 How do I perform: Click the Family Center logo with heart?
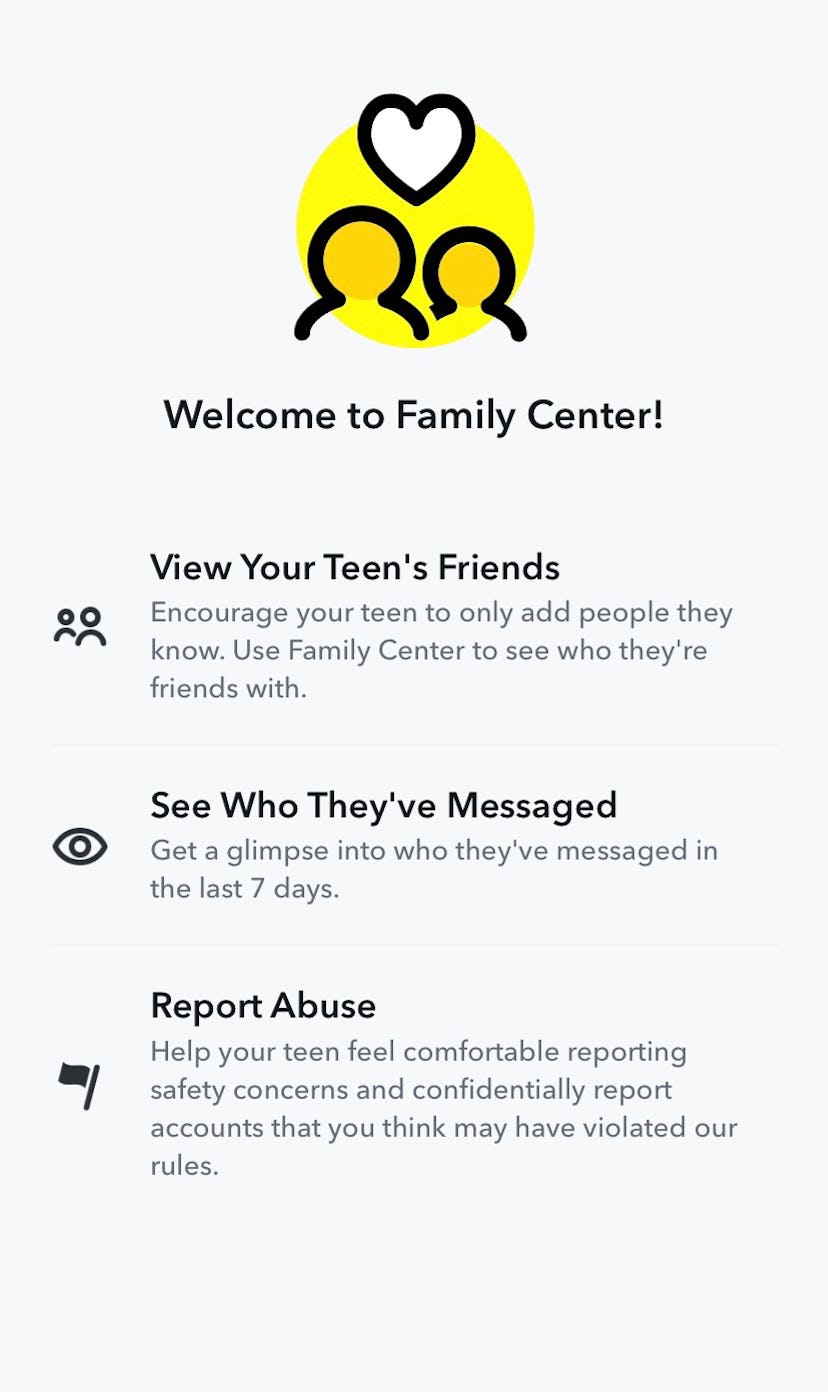(x=414, y=215)
